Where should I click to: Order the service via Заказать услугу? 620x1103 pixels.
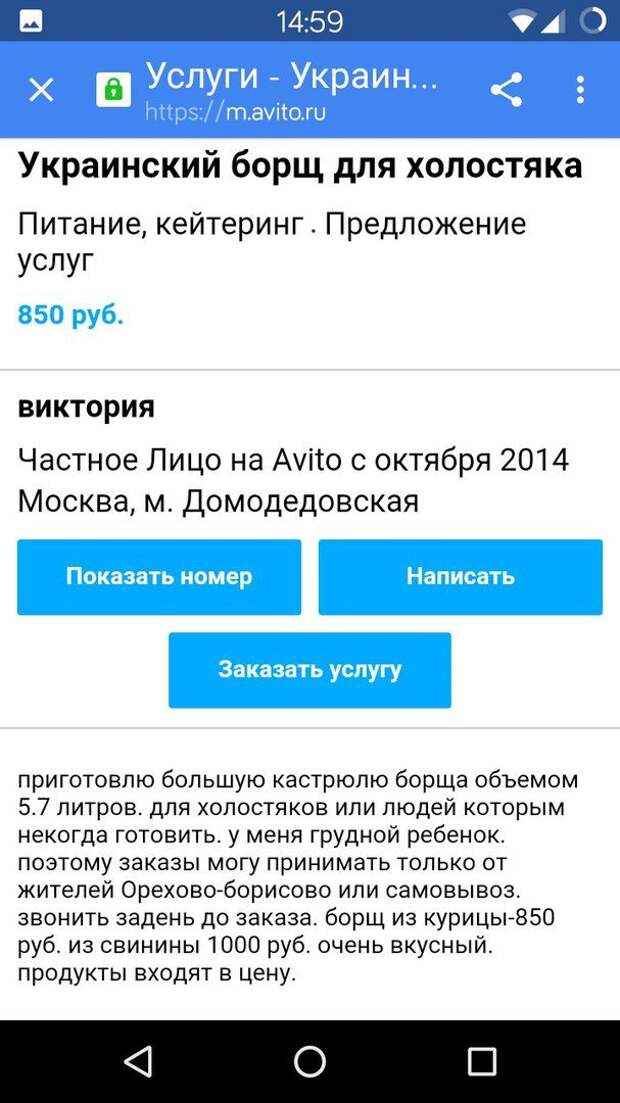coord(310,670)
